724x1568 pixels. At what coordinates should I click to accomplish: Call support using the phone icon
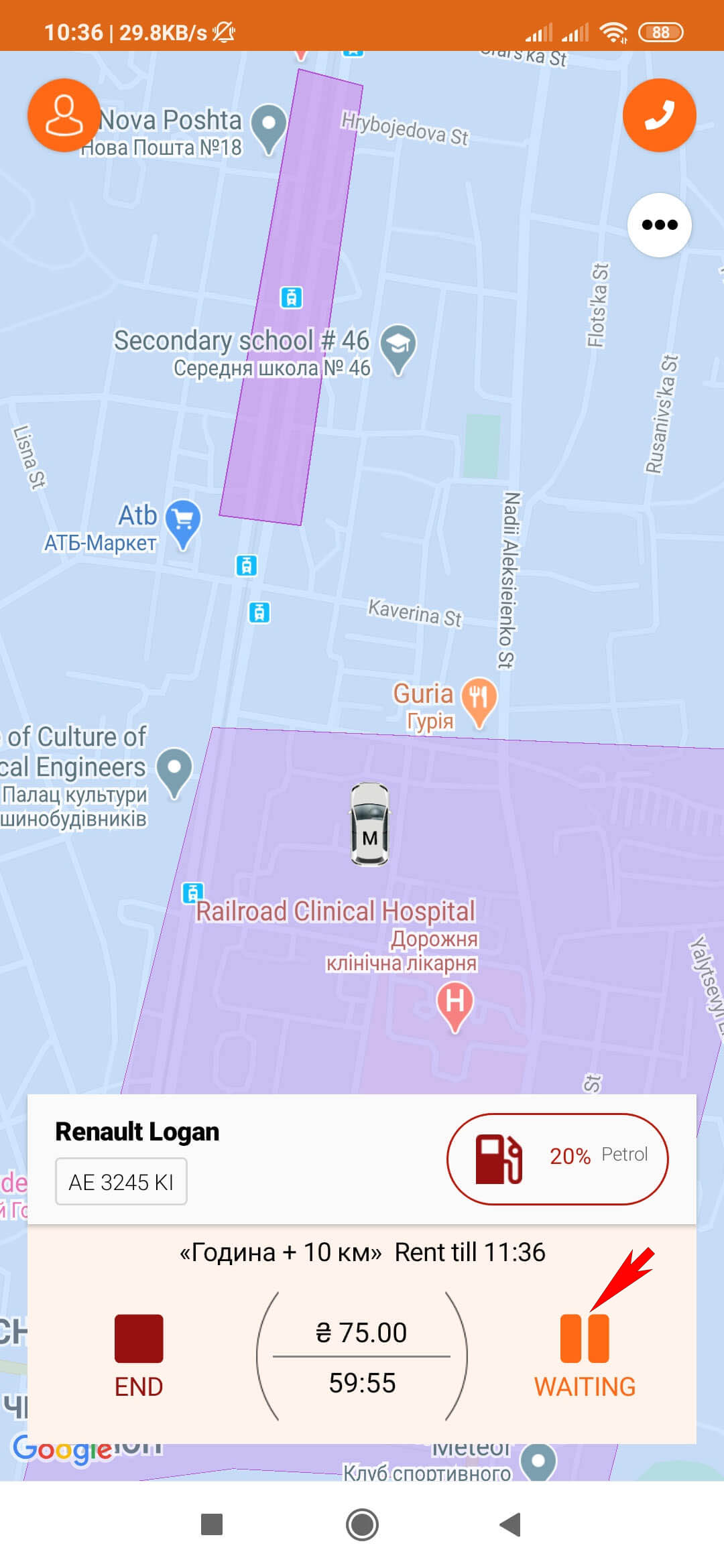coord(660,115)
